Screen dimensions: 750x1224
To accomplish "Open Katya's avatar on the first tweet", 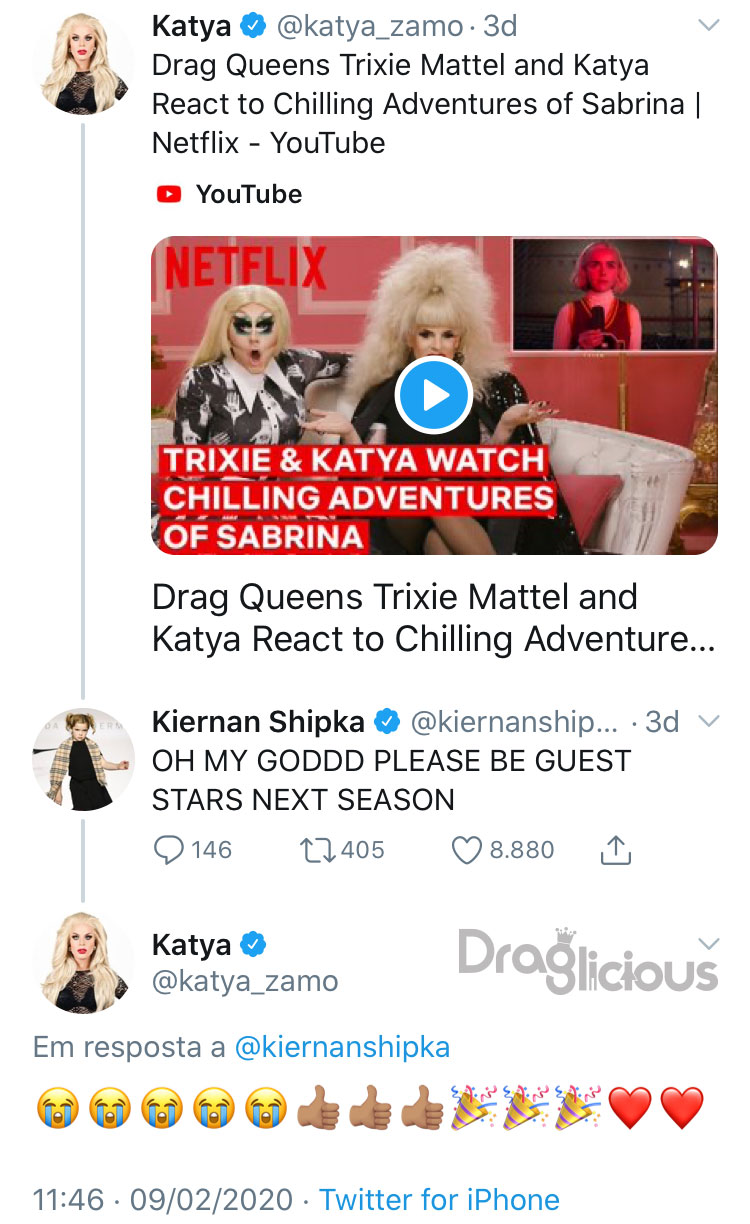I will click(x=83, y=63).
